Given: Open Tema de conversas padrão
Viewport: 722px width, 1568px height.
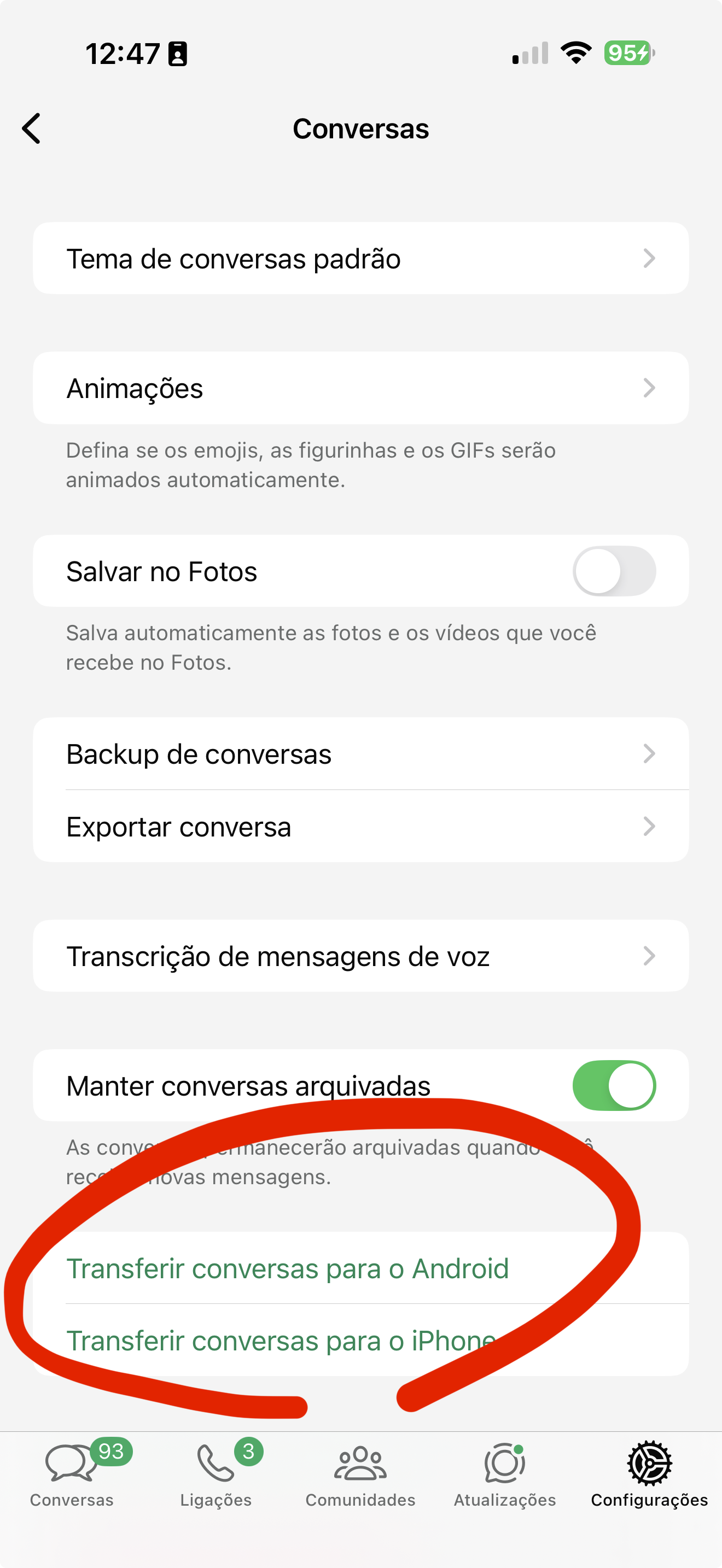Looking at the screenshot, I should [360, 258].
